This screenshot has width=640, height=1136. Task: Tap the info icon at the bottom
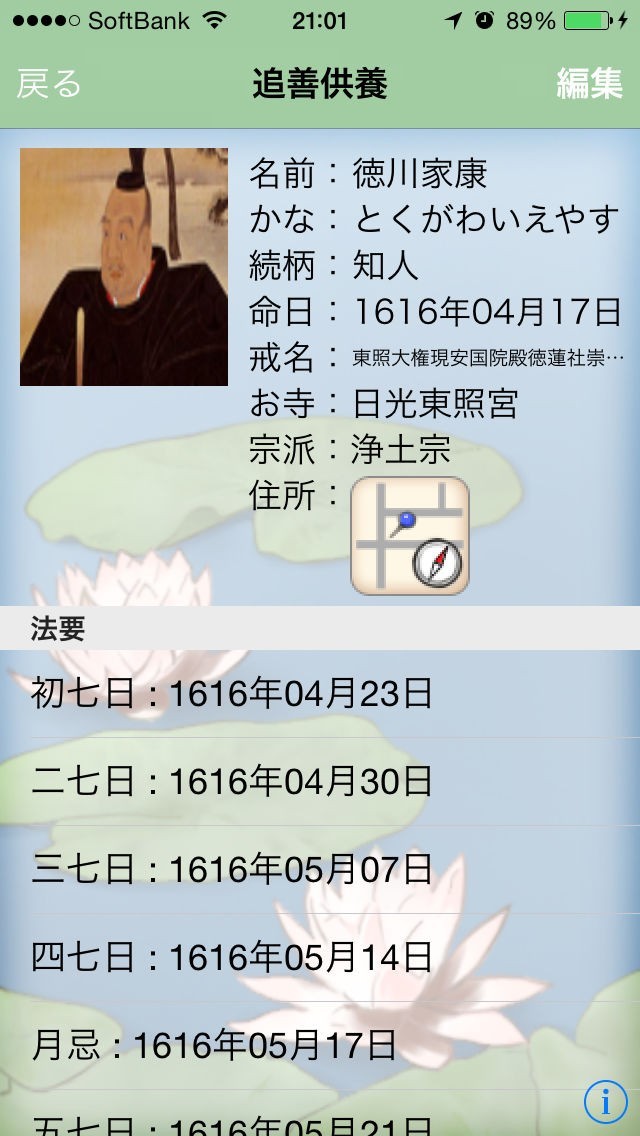(x=605, y=1102)
